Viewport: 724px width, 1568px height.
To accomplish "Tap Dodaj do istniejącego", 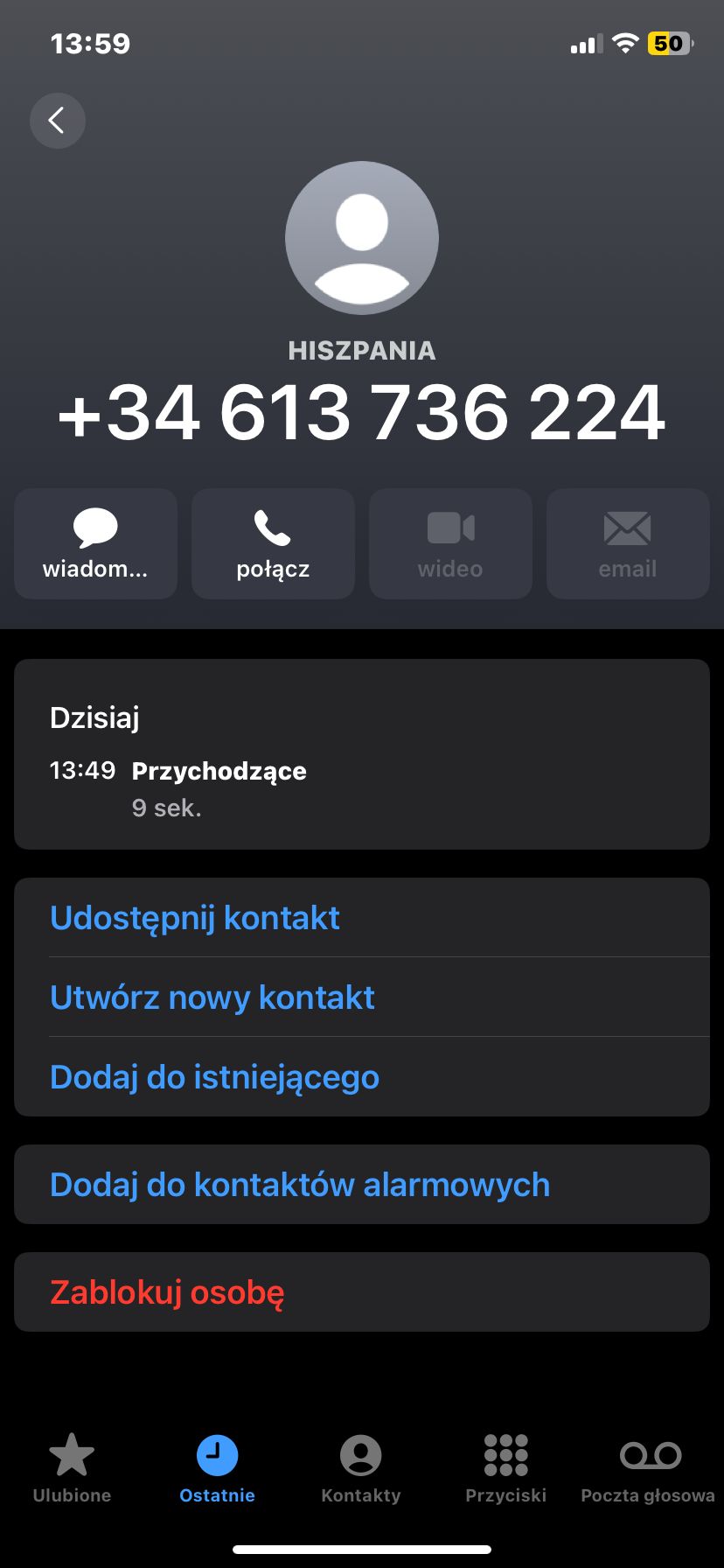I will (x=214, y=1077).
